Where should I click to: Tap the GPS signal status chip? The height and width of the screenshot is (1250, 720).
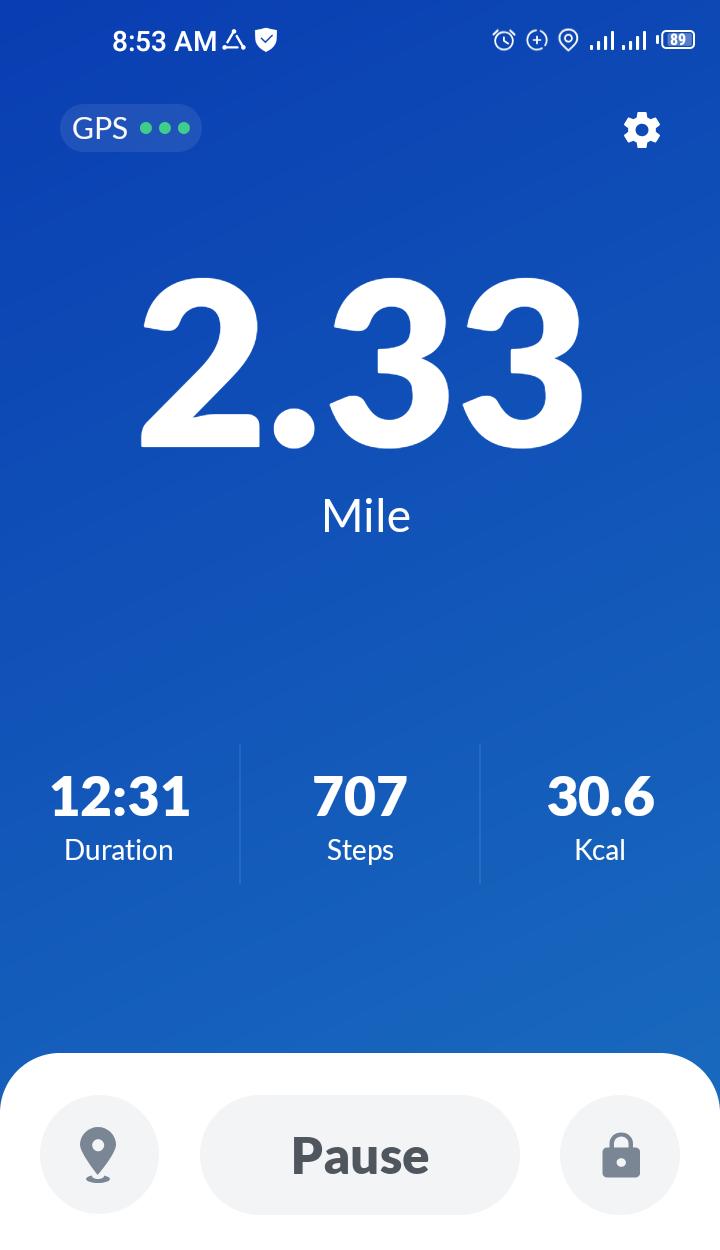pyautogui.click(x=131, y=128)
